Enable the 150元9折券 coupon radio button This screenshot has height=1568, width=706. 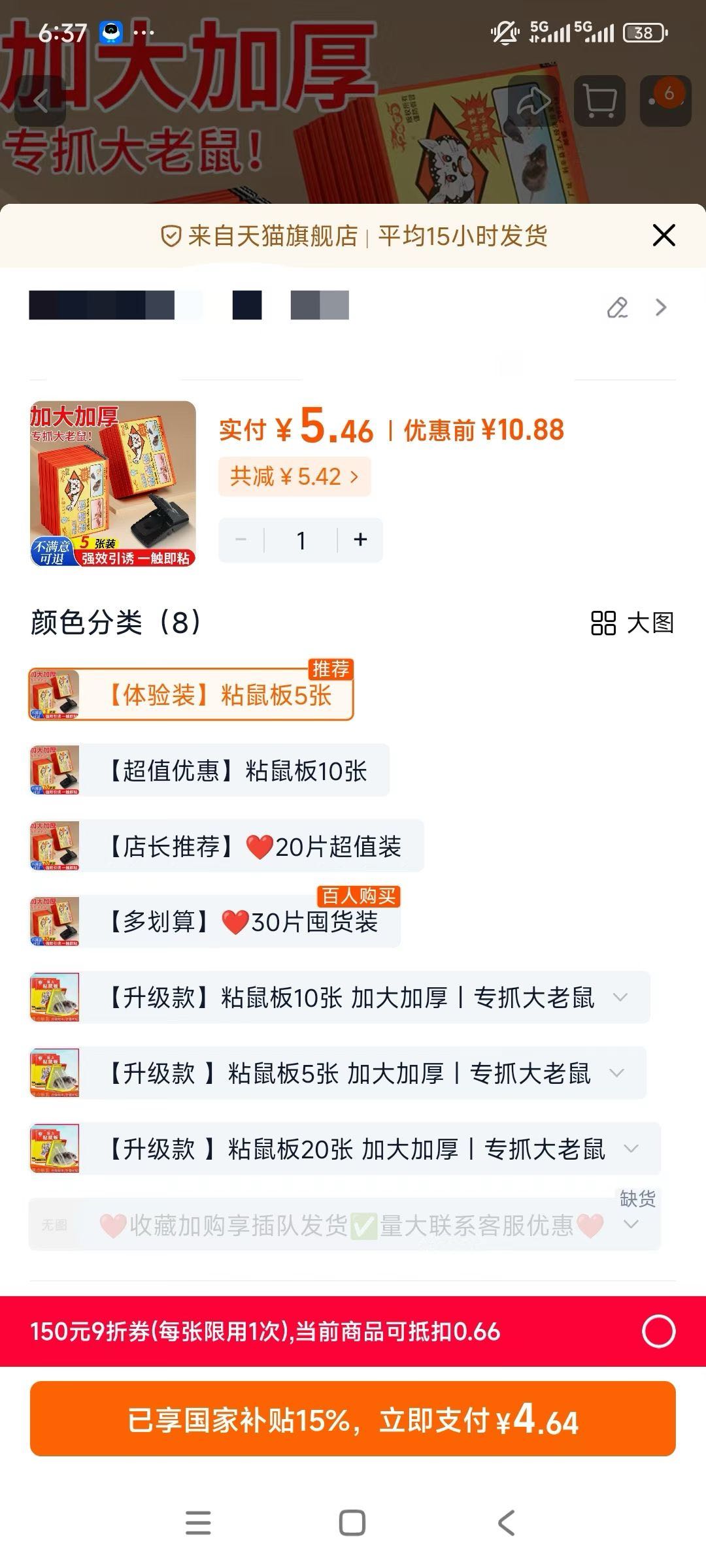658,1331
